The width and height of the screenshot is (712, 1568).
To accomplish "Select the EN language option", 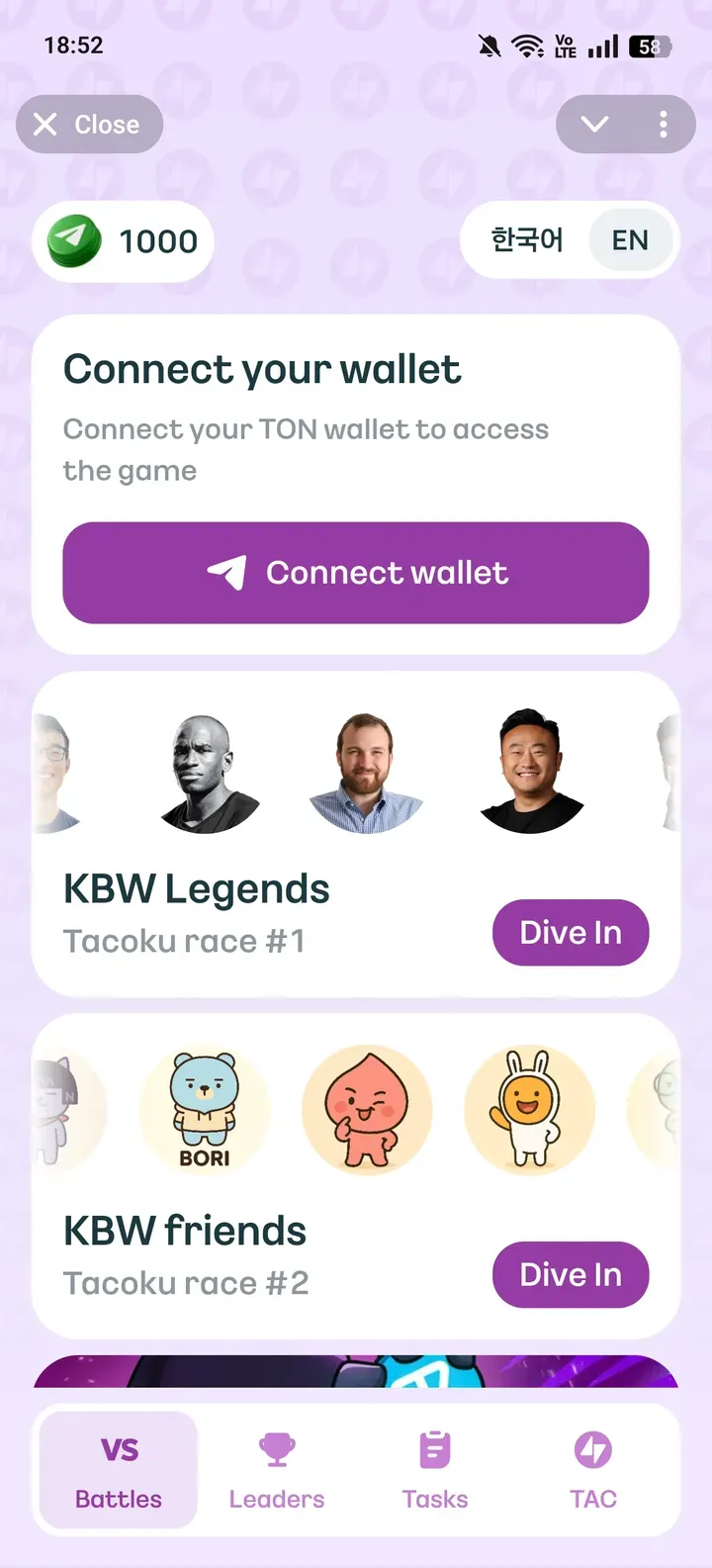I will [630, 240].
